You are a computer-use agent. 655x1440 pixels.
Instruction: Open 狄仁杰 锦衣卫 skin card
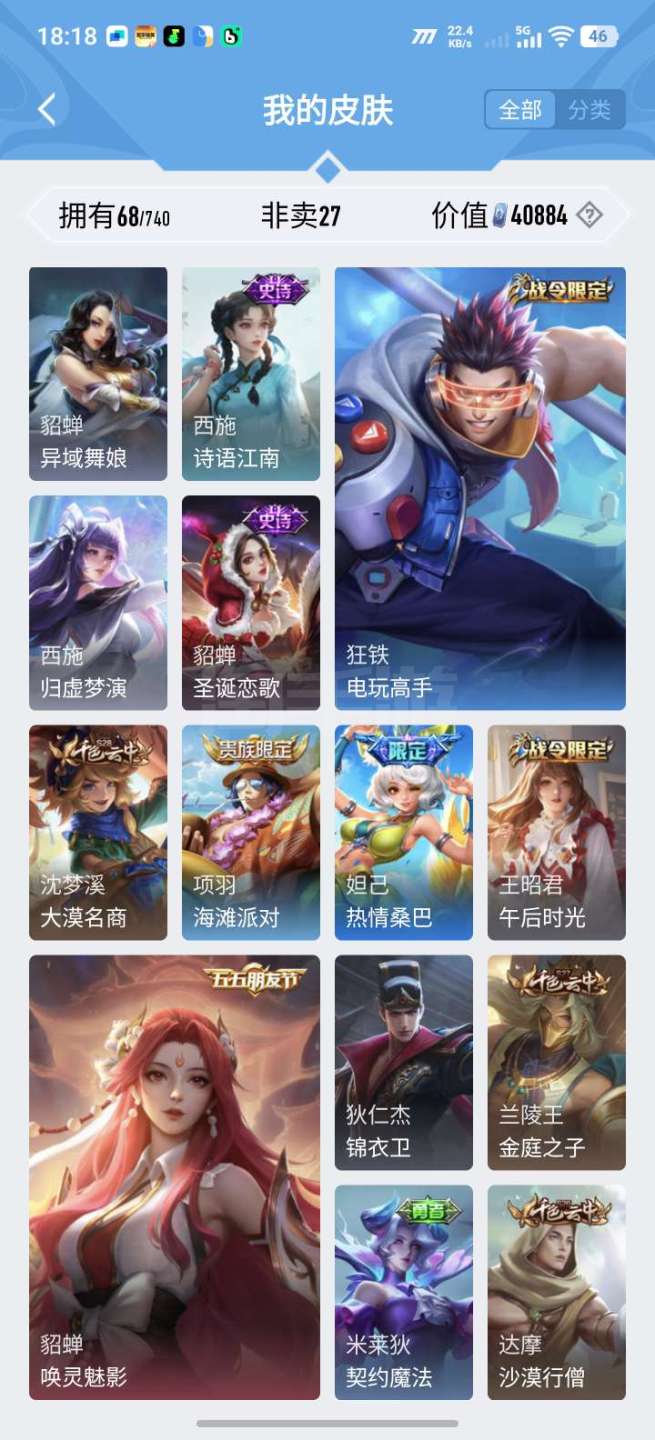[404, 1062]
